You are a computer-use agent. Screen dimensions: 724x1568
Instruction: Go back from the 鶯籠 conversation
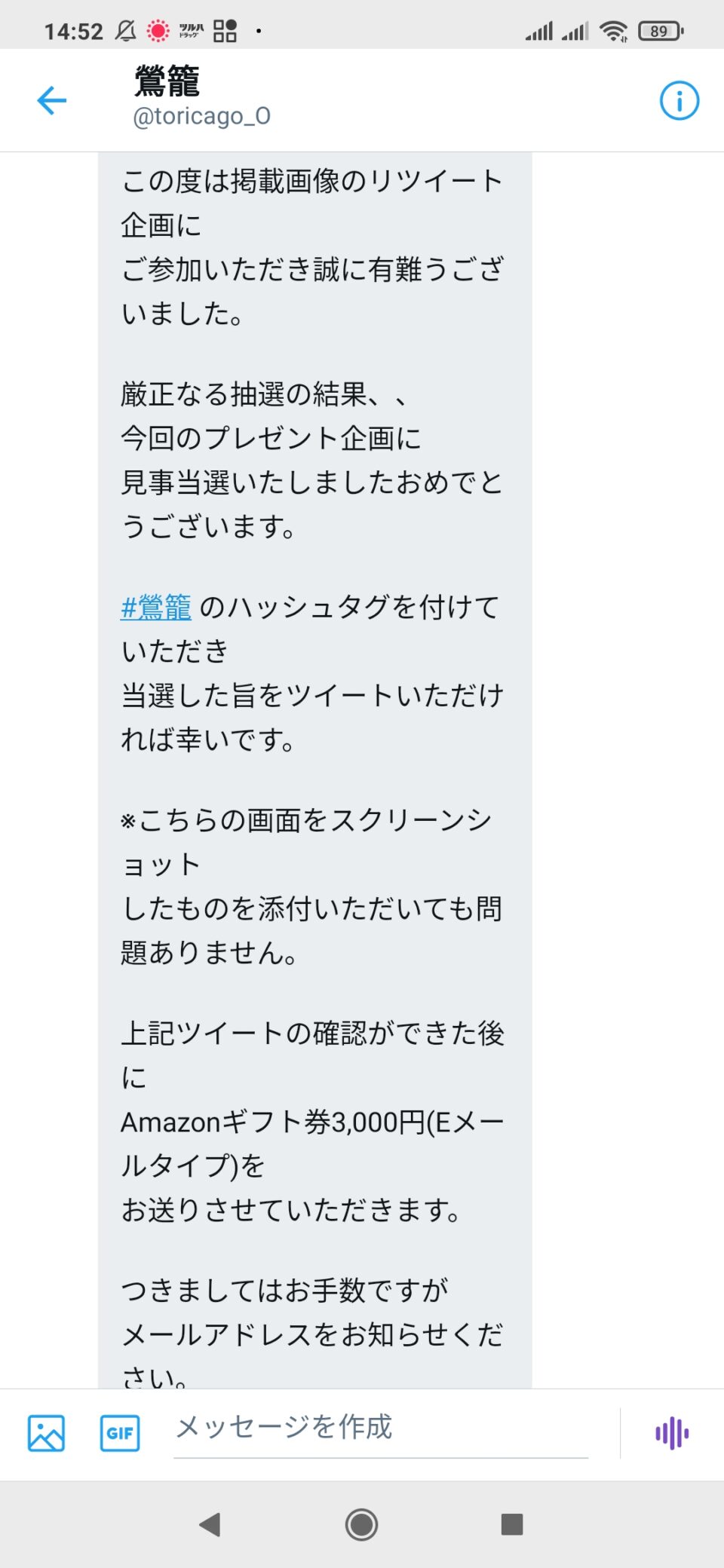(52, 100)
